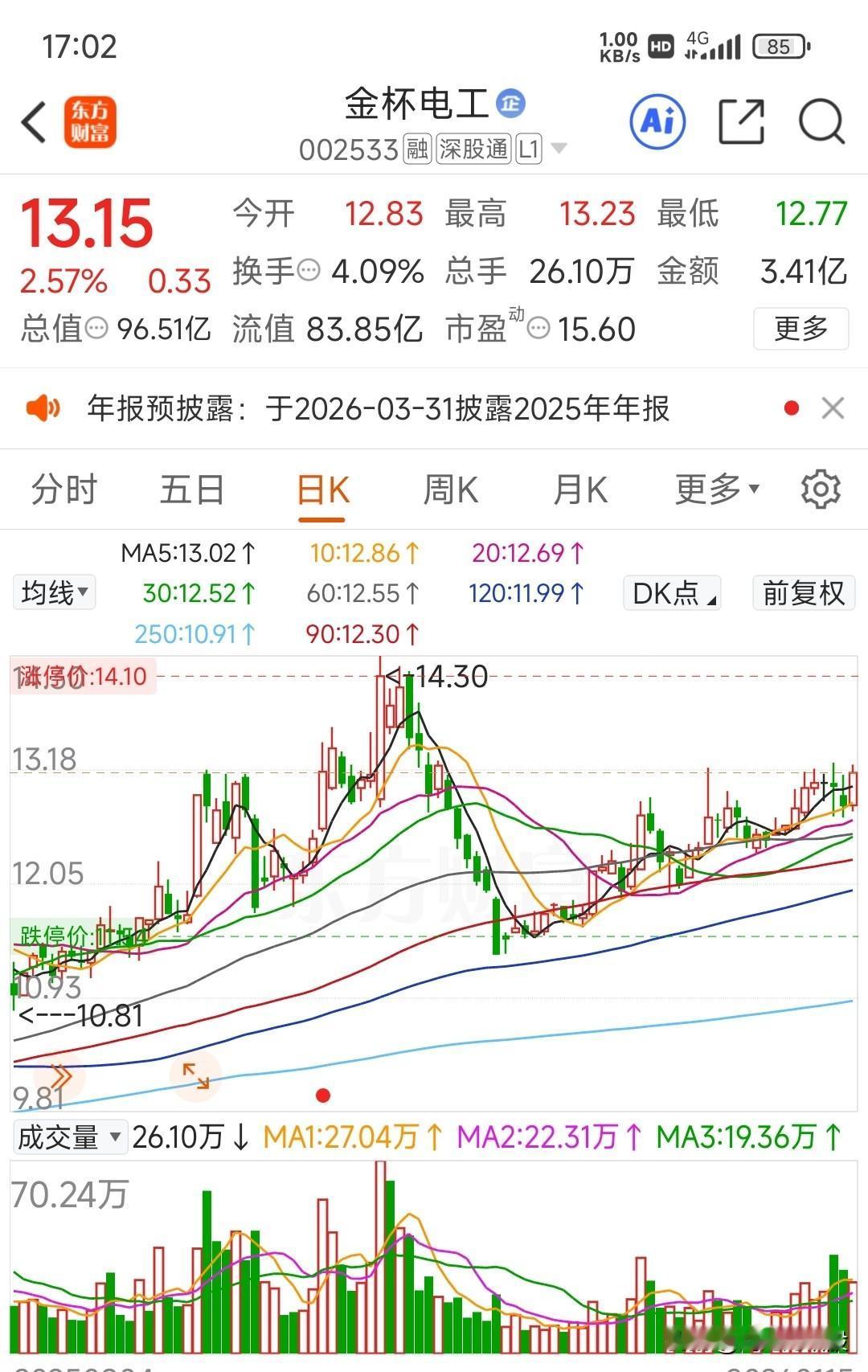Screen dimensions: 868x1372
Task: Dismiss the 年报预披露 announcement banner
Action: [833, 408]
